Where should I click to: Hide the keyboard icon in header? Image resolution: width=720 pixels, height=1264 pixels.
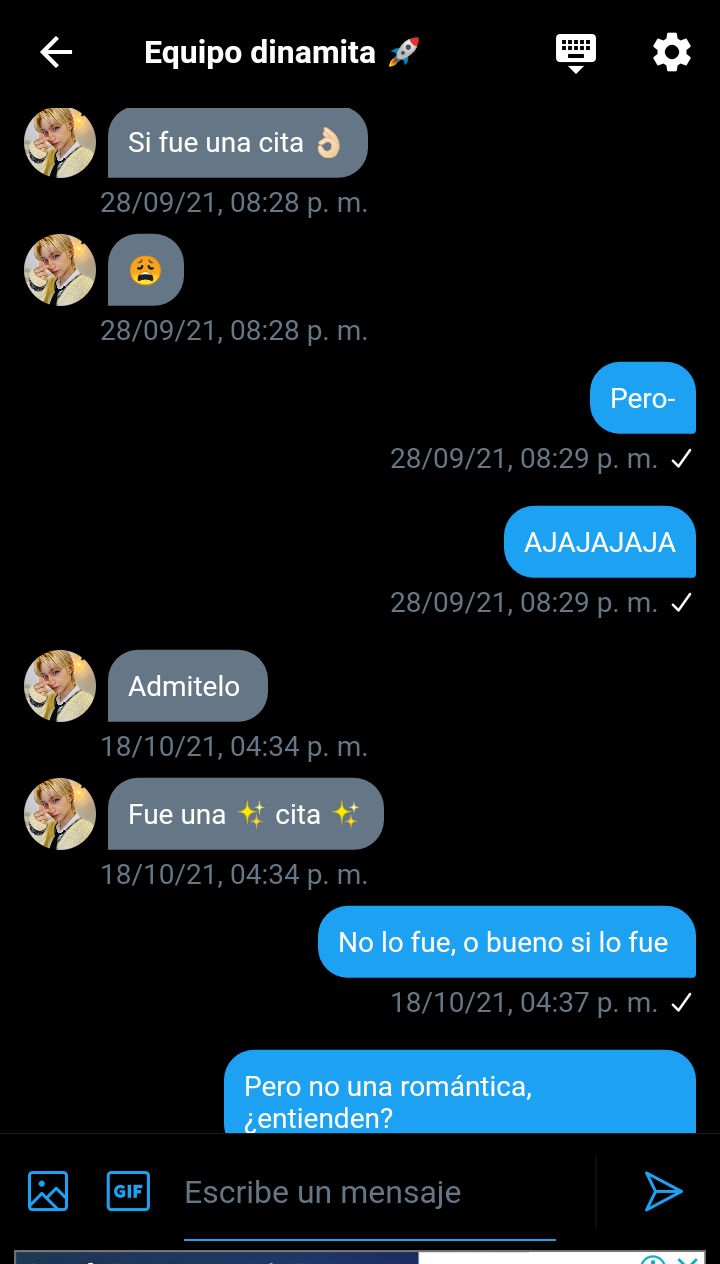tap(575, 52)
